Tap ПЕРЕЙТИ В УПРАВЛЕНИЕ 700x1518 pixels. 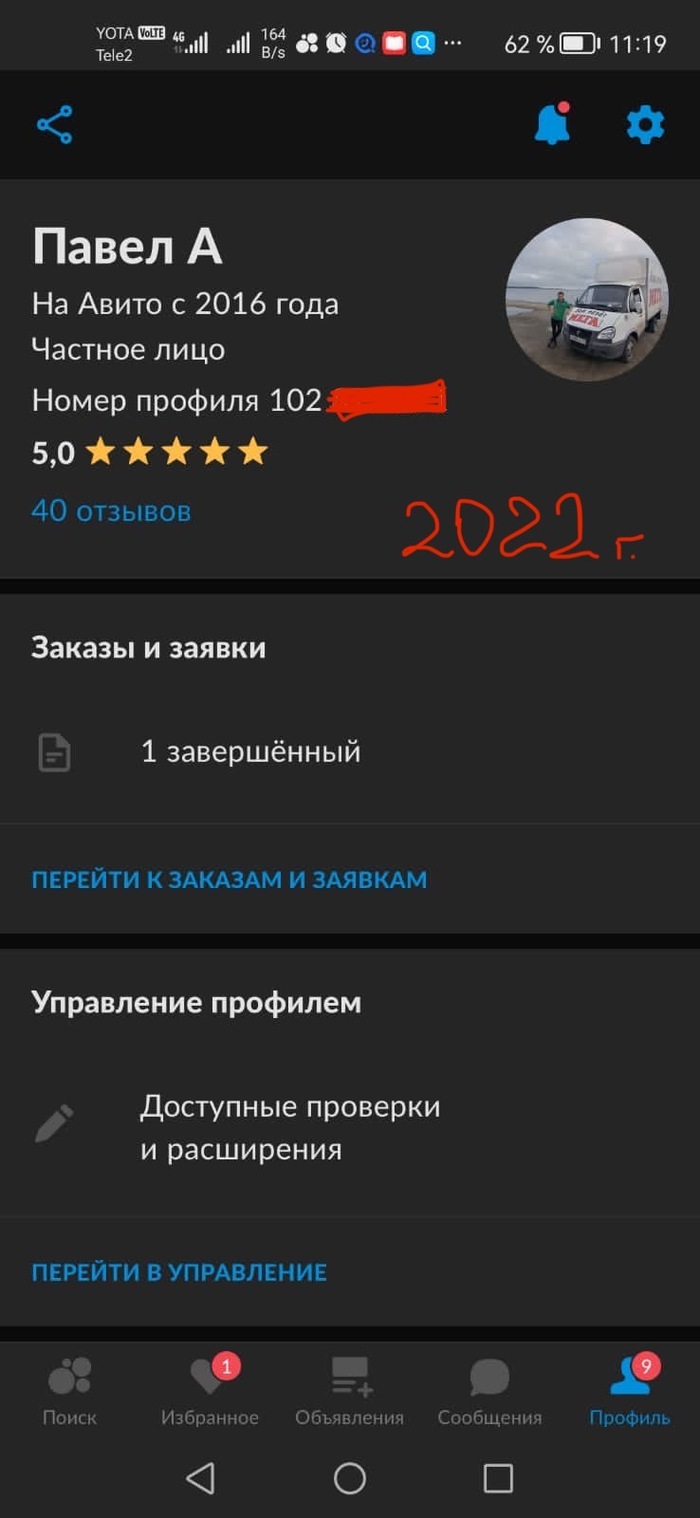pyautogui.click(x=179, y=1272)
